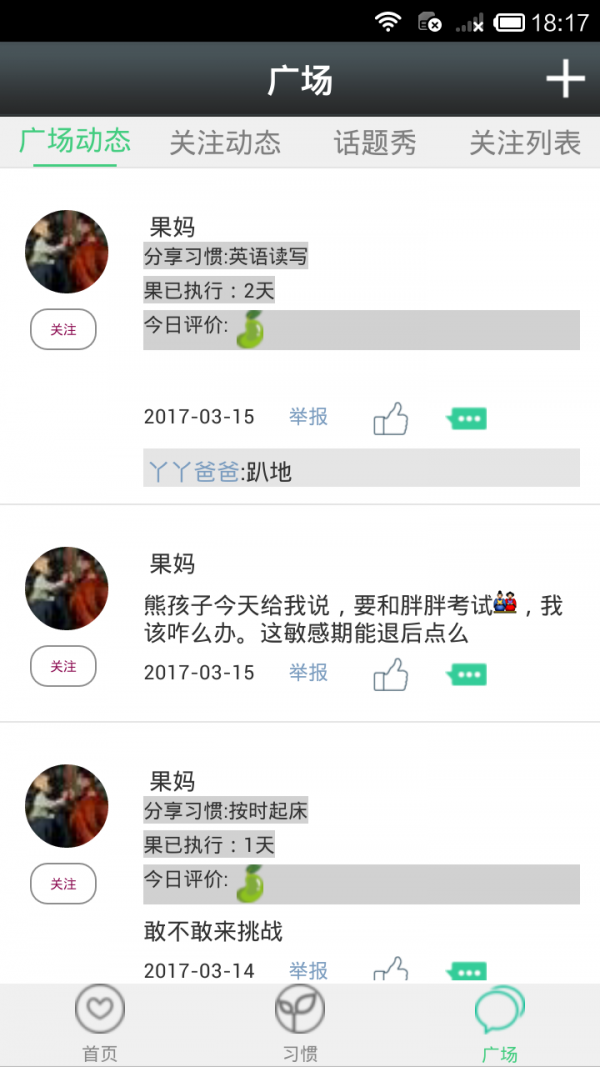Tap the plus icon to create a post

click(x=565, y=79)
